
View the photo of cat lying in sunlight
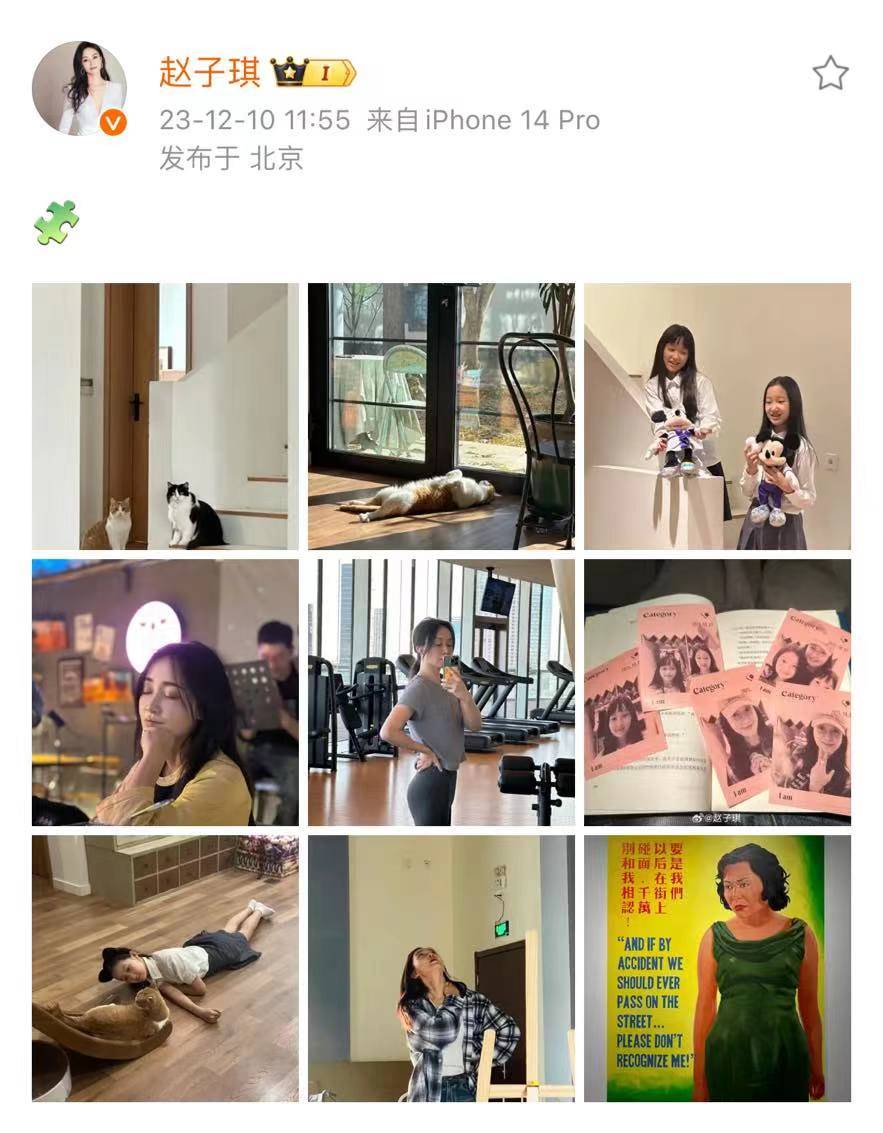pyautogui.click(x=441, y=416)
